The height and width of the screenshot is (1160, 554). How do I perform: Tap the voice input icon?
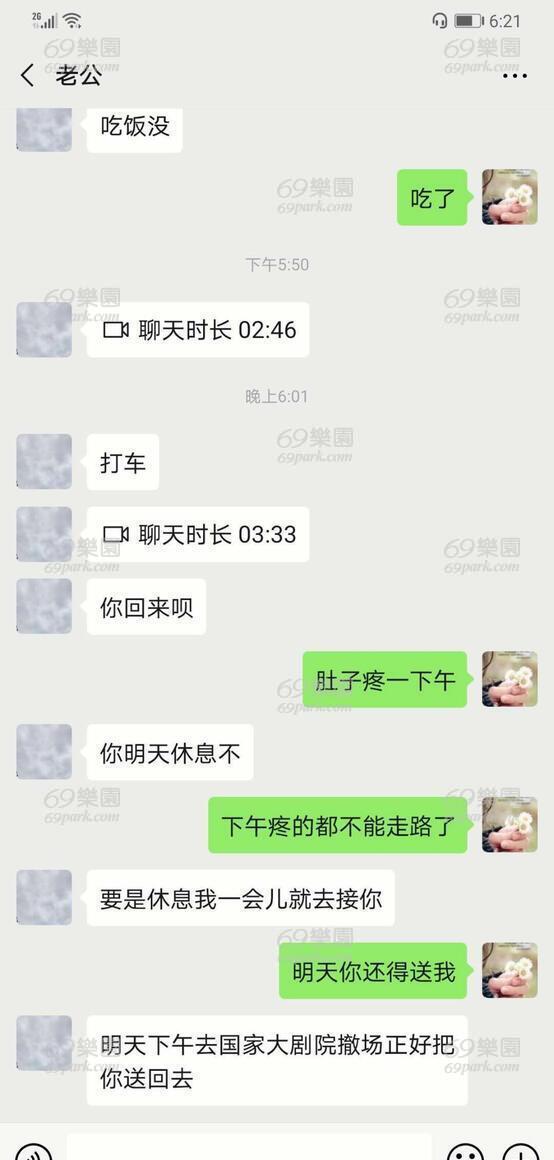click(x=33, y=1151)
